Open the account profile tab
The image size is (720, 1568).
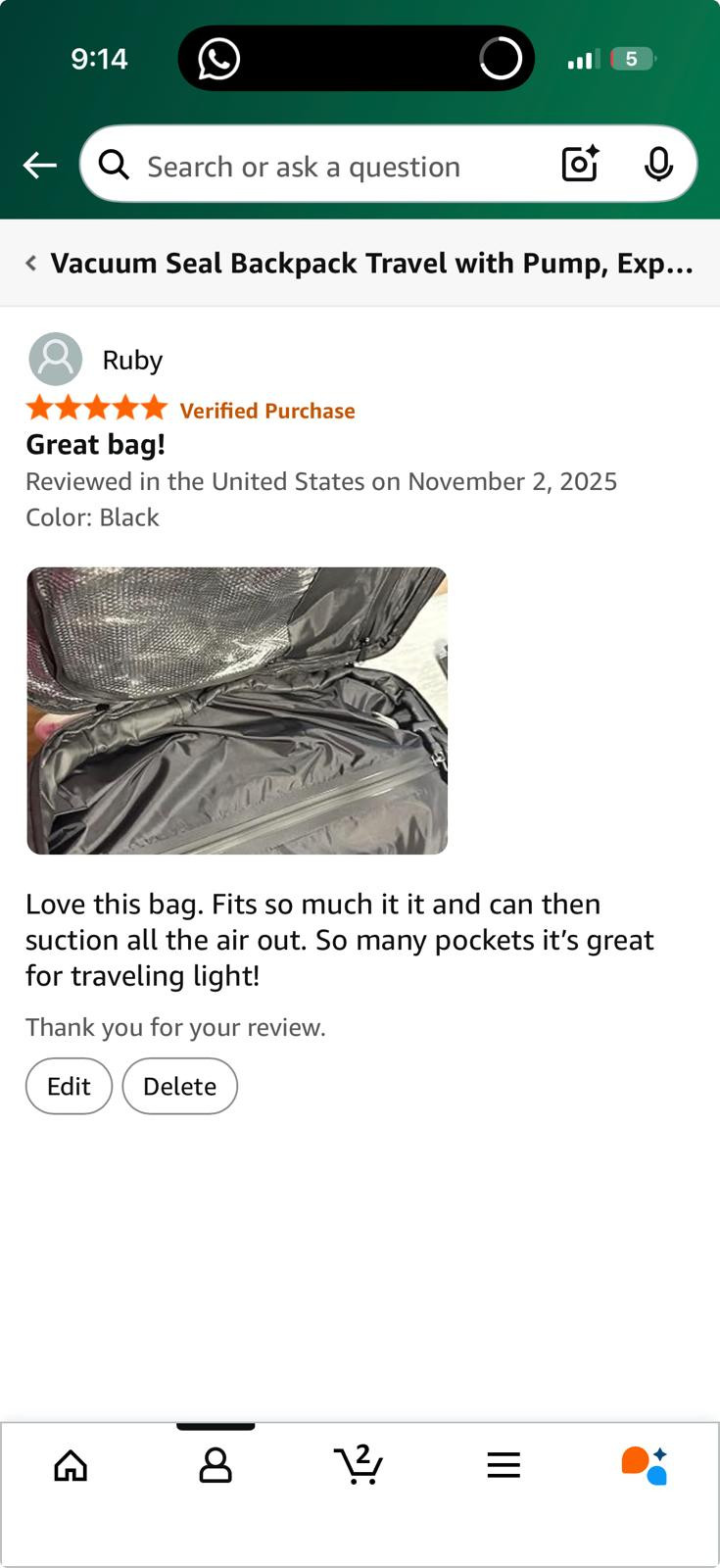(216, 1466)
